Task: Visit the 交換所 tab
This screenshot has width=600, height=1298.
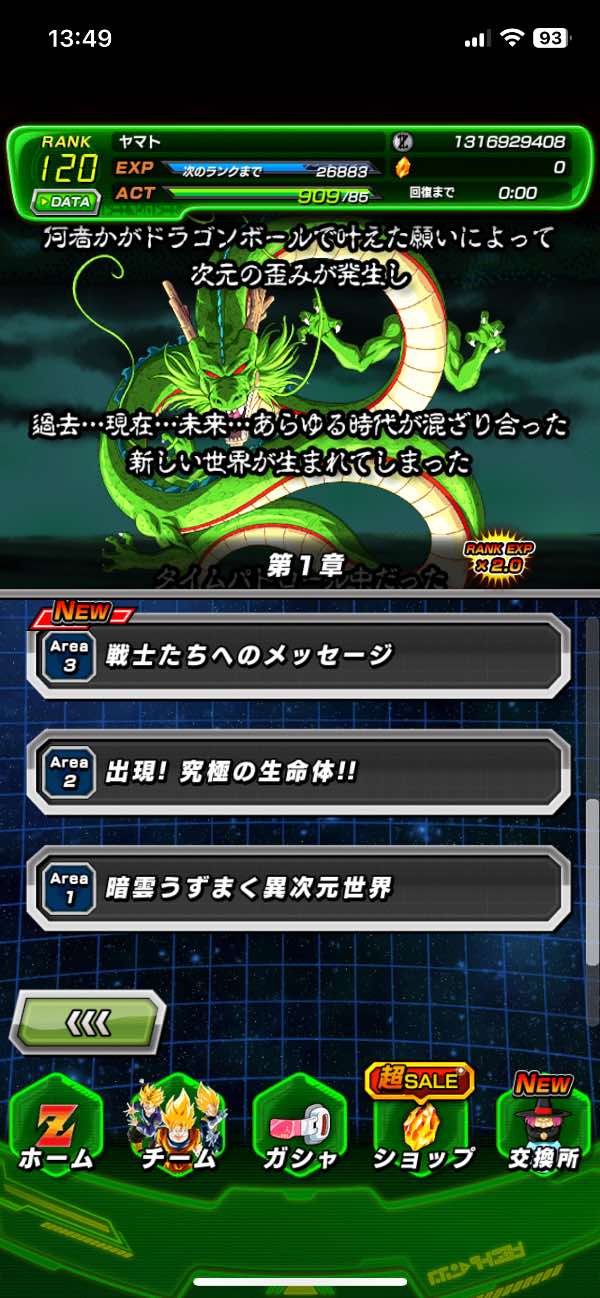Action: pyautogui.click(x=543, y=1127)
